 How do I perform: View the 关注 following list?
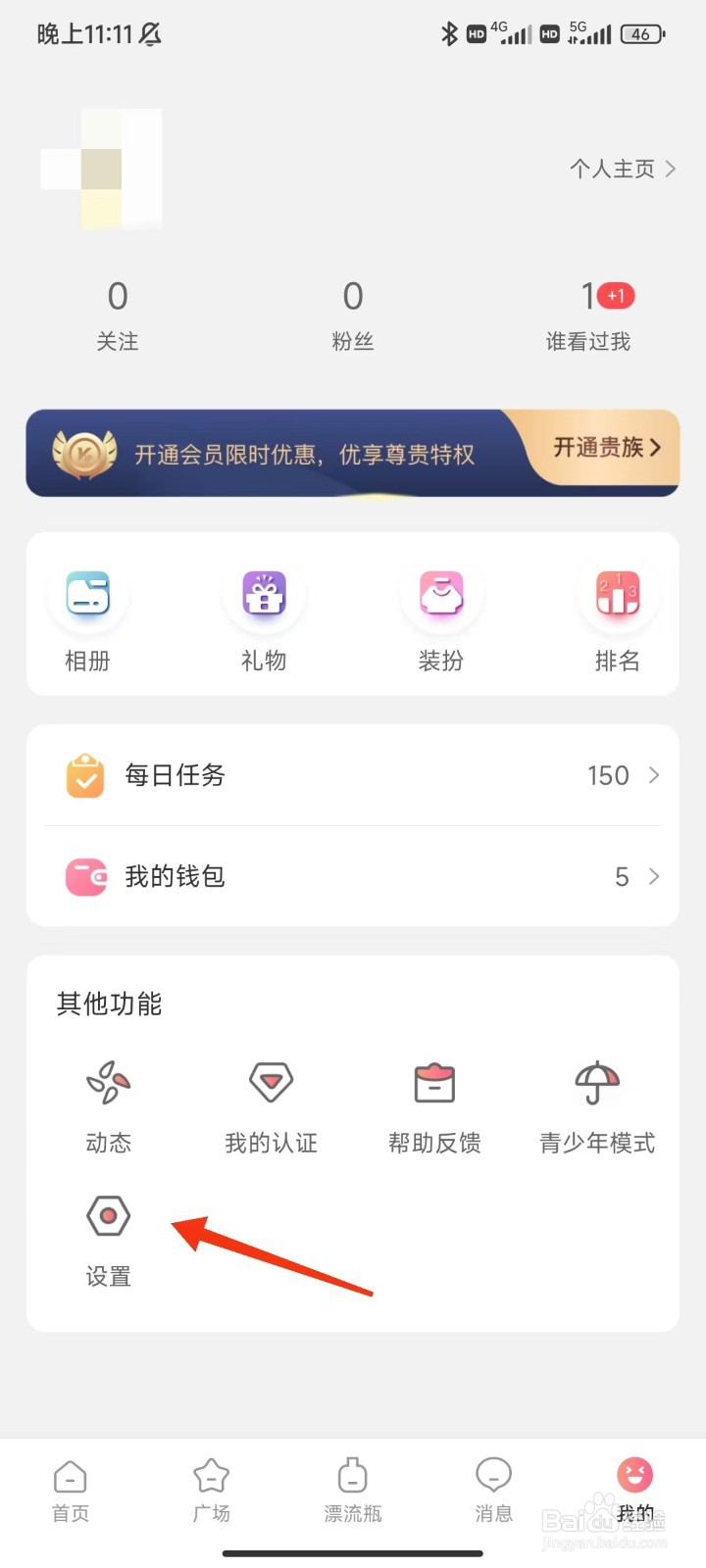[x=118, y=316]
